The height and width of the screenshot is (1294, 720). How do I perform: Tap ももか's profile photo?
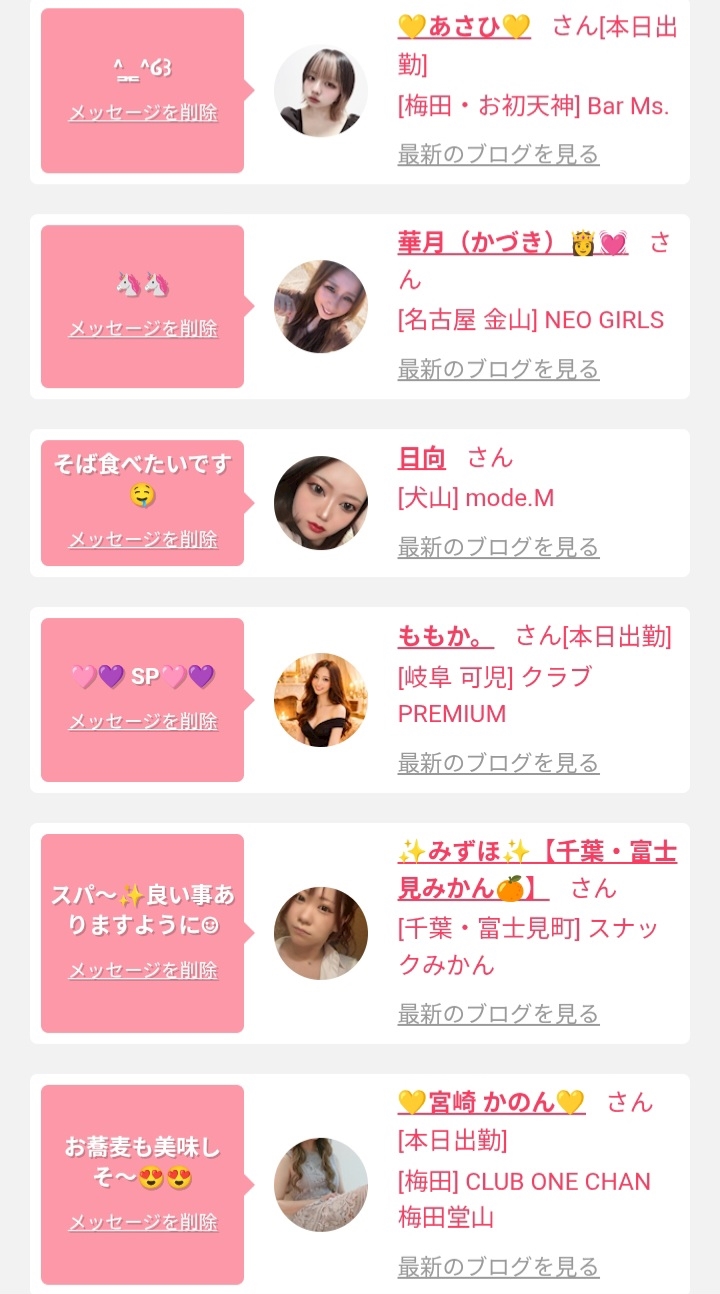tap(321, 700)
